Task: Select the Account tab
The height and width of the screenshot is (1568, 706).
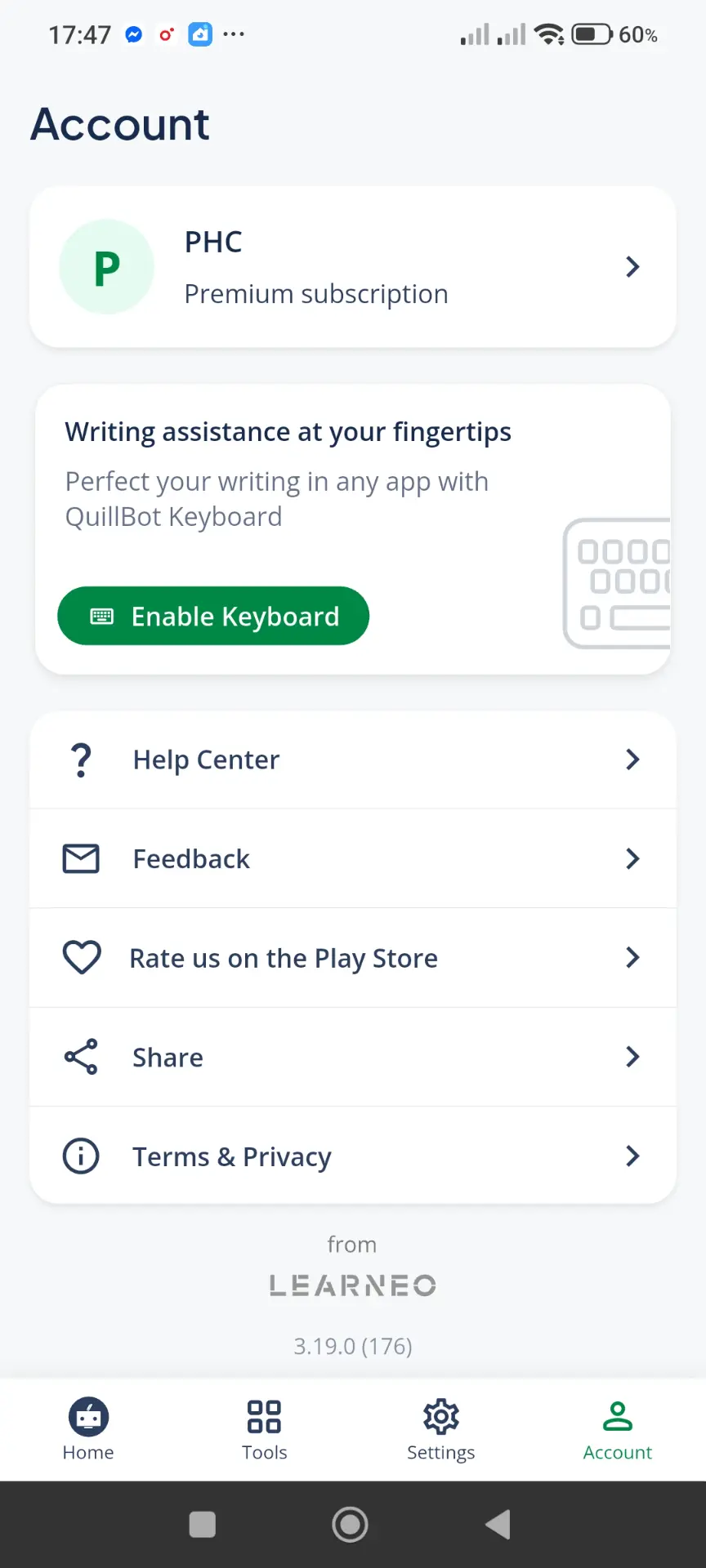Action: pyautogui.click(x=618, y=1430)
